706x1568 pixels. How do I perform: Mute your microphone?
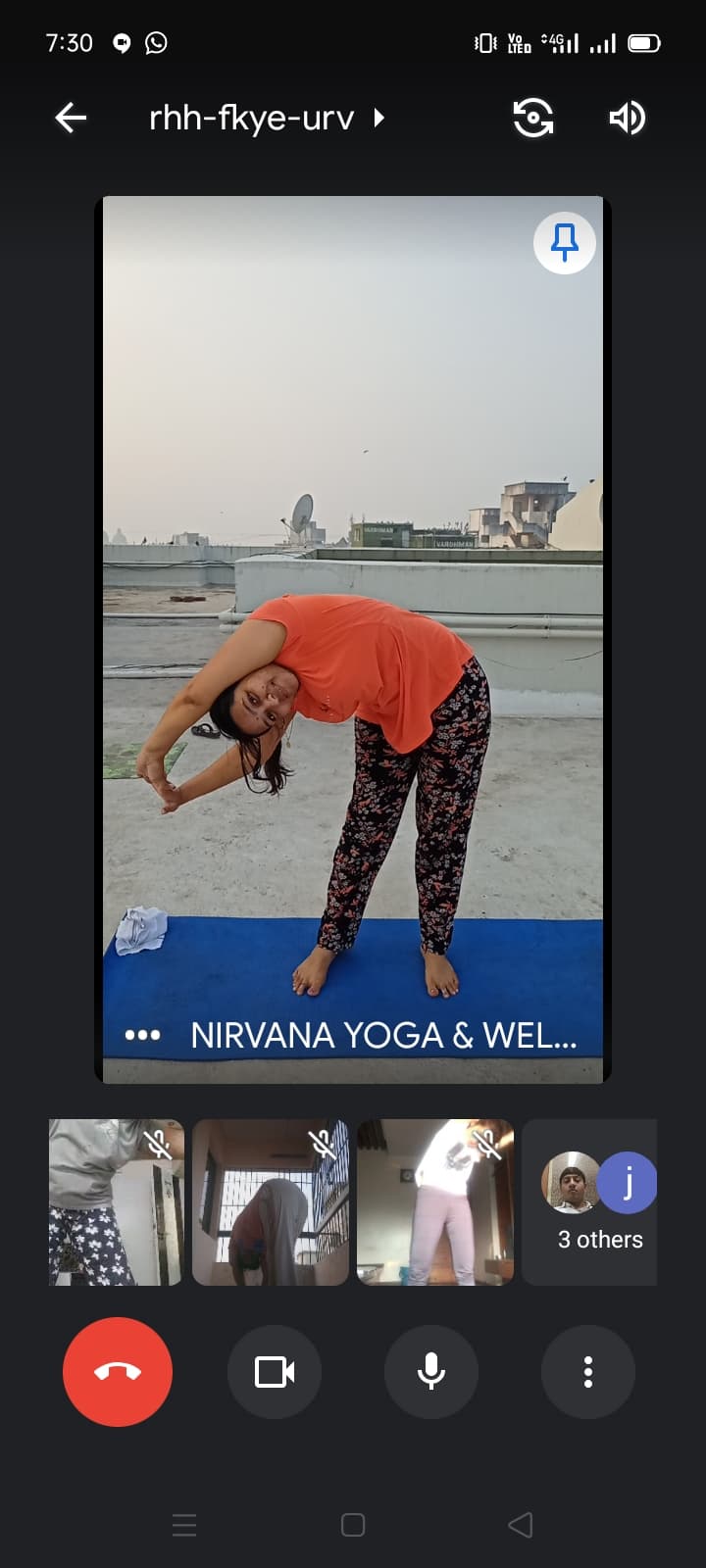[431, 1372]
